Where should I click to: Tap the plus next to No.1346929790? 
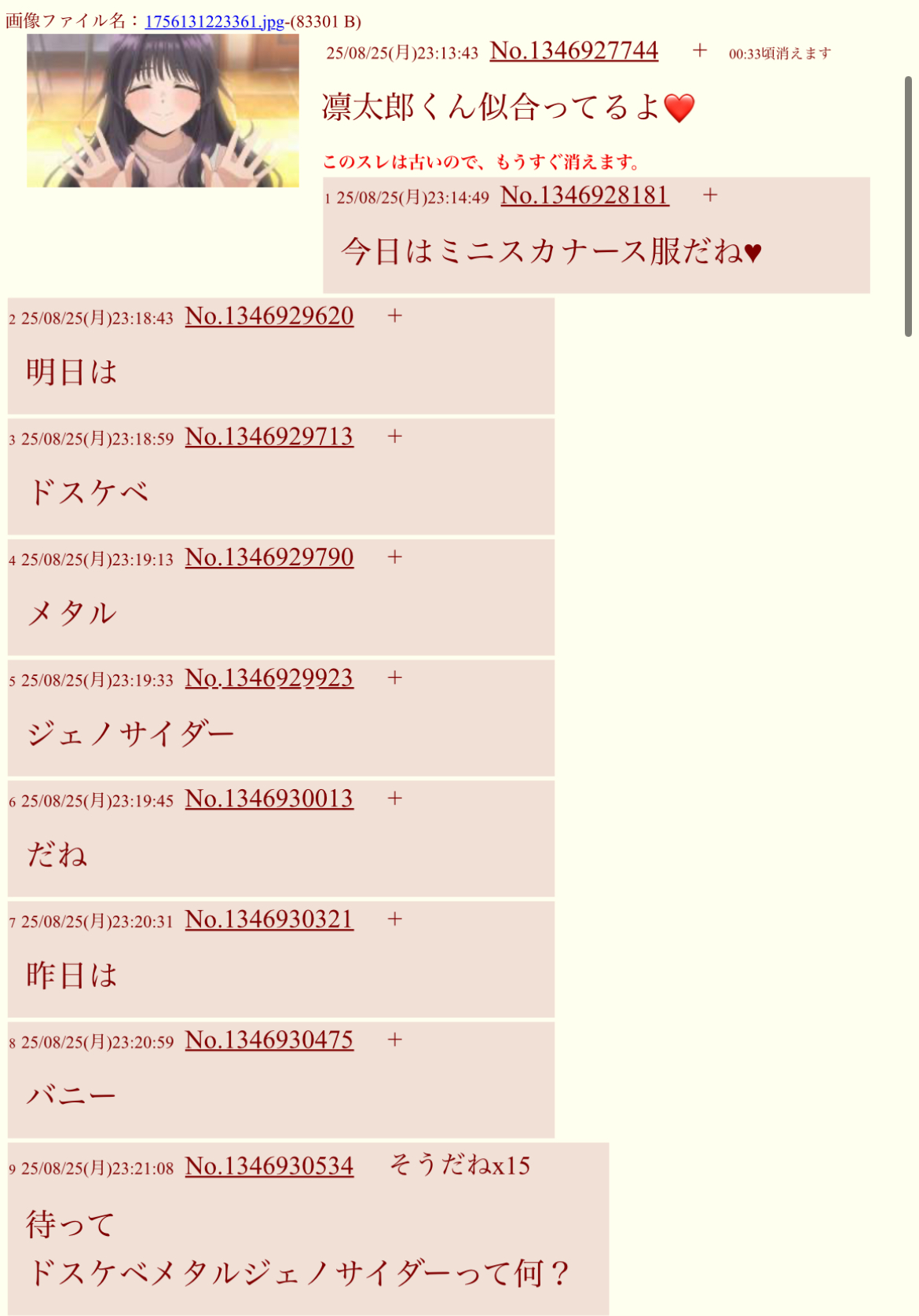394,558
